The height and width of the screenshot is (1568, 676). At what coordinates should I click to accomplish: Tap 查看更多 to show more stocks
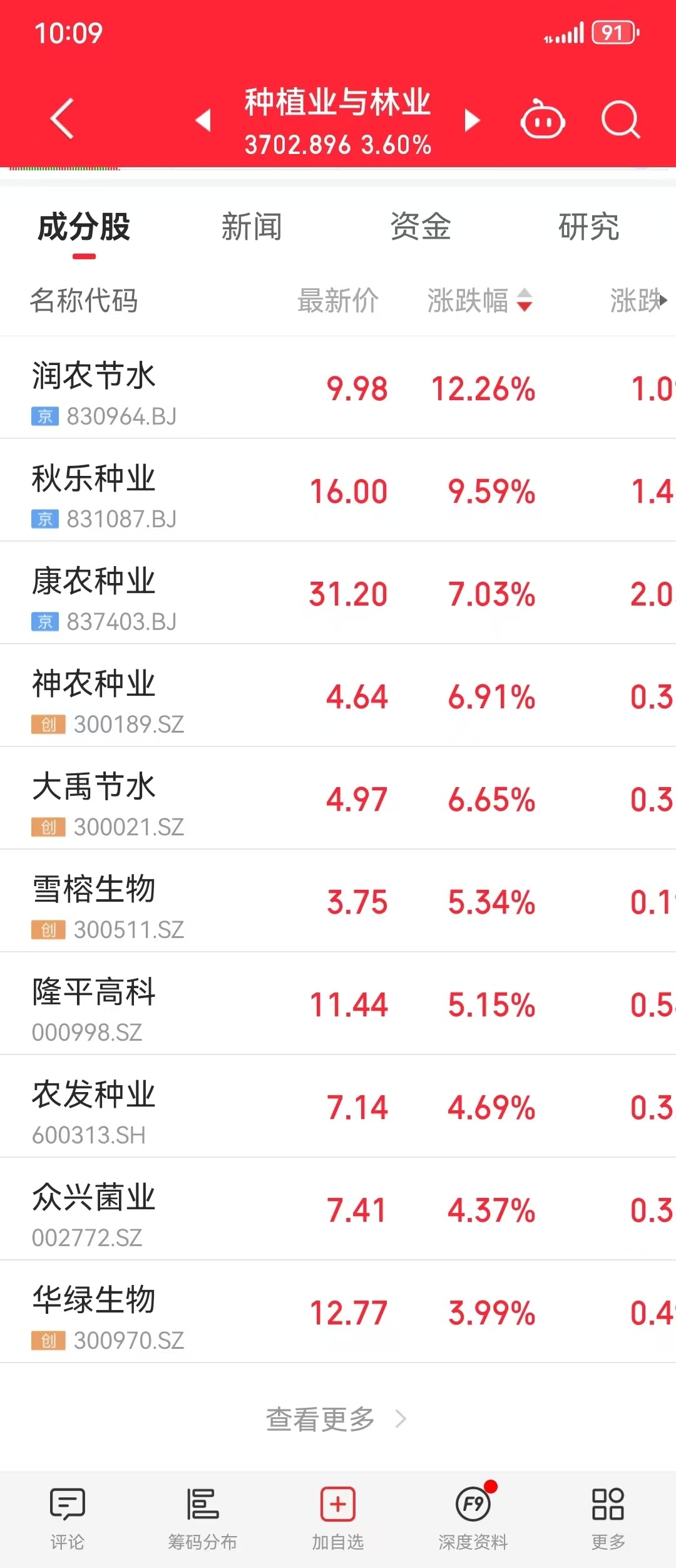pos(337,1419)
